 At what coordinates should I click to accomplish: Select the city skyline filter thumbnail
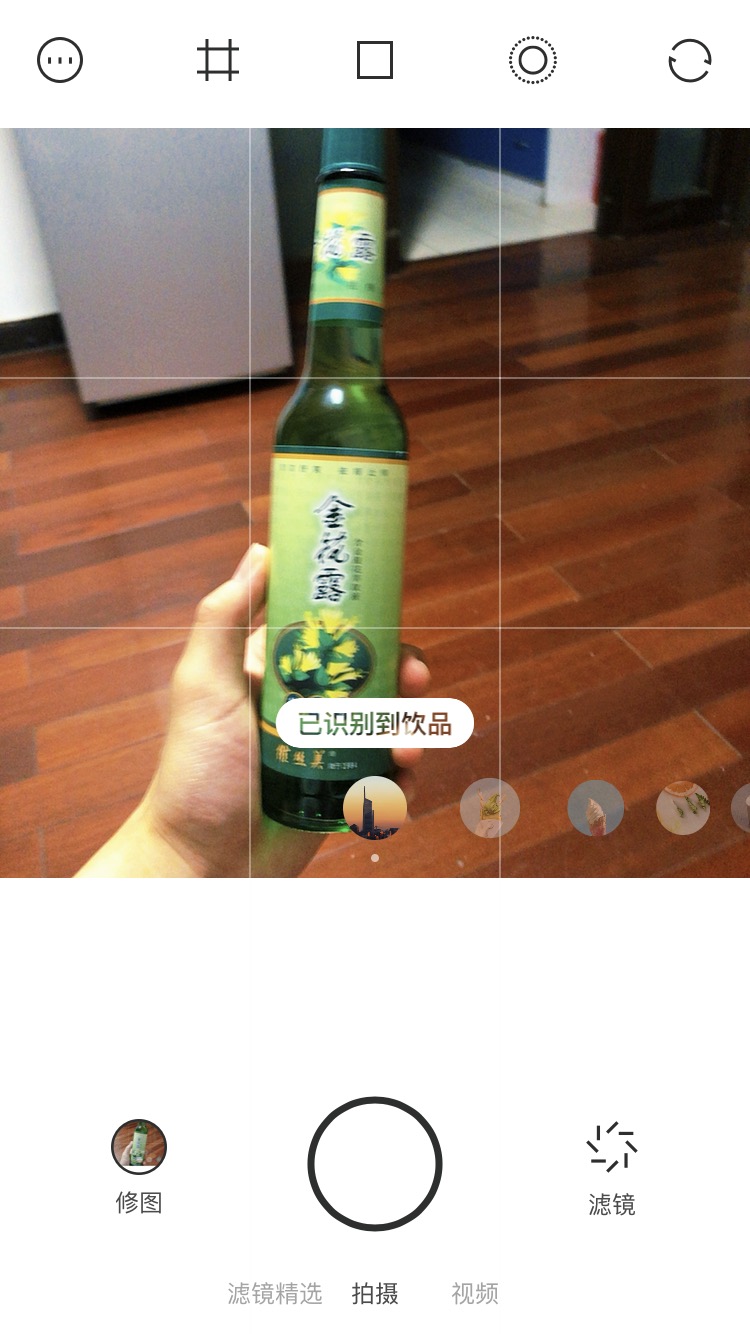click(x=375, y=808)
